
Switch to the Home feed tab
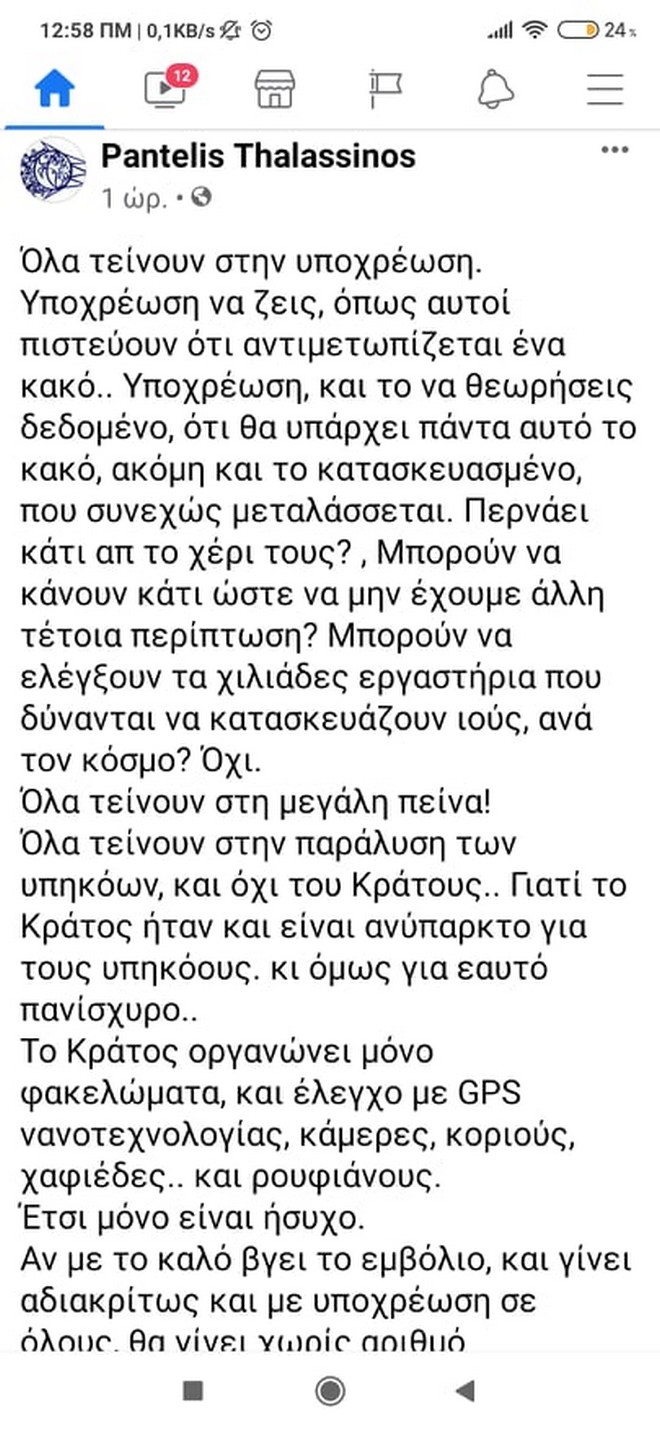coord(55,90)
